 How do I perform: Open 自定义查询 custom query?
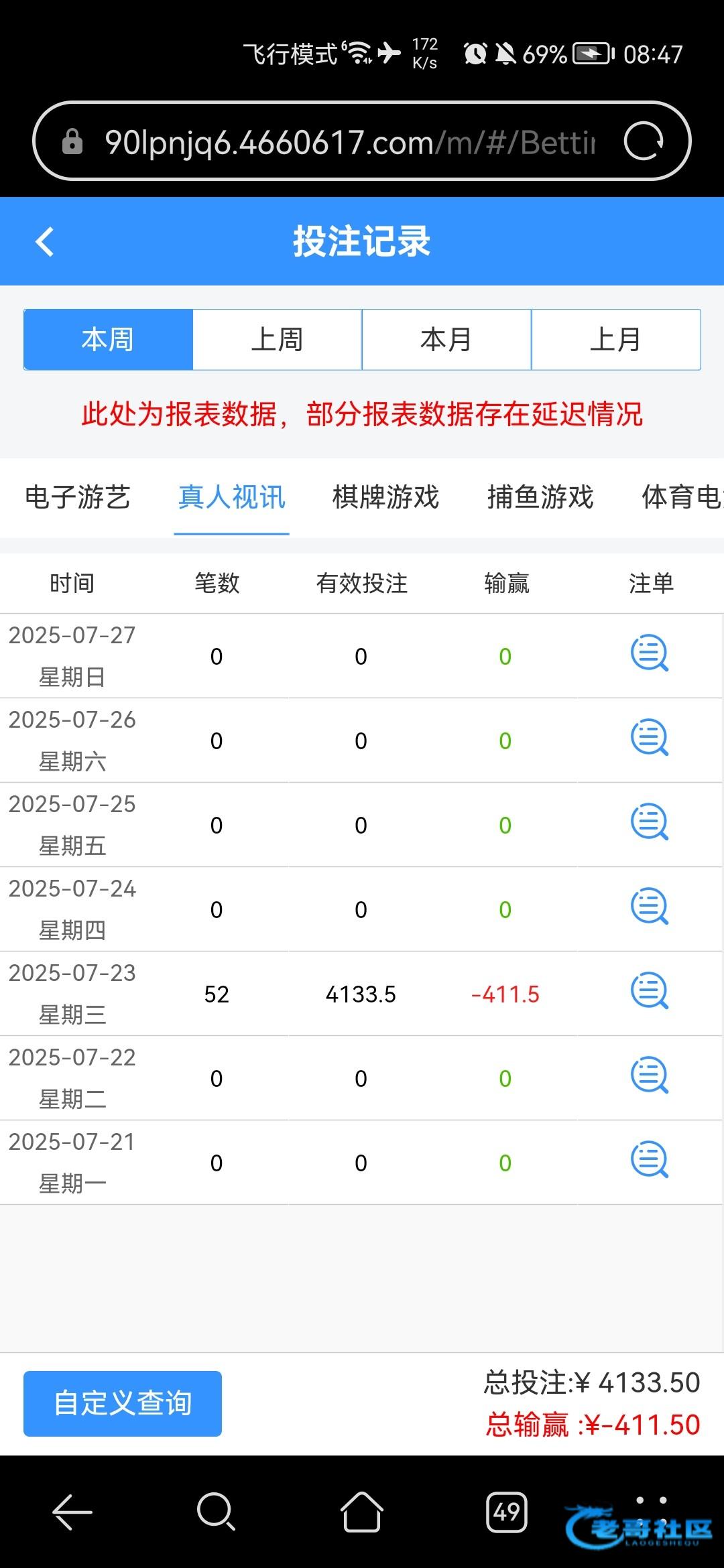tap(123, 1404)
